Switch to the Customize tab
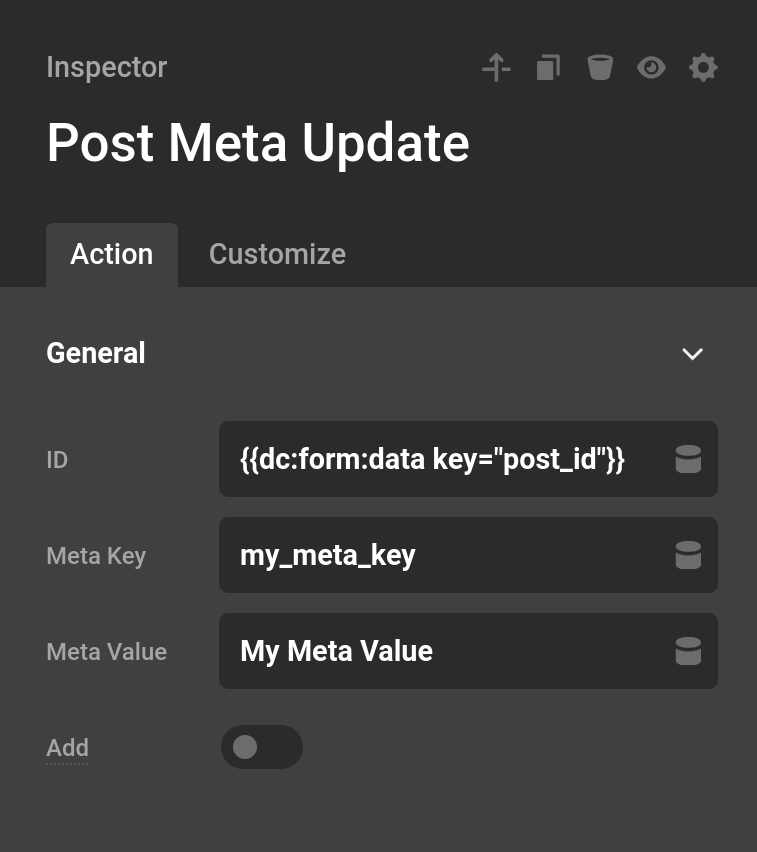 (277, 254)
